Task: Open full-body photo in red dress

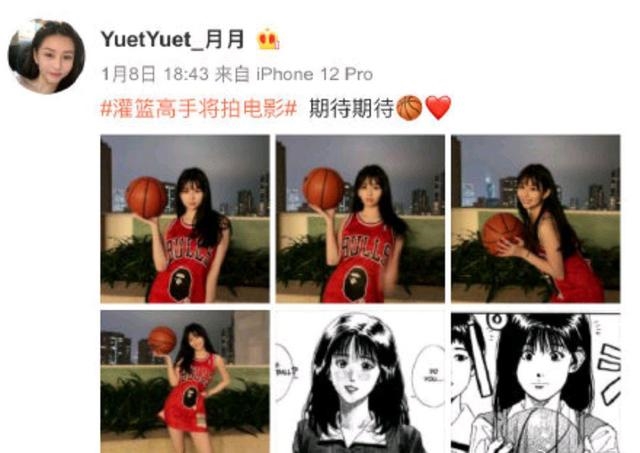Action: [x=185, y=380]
